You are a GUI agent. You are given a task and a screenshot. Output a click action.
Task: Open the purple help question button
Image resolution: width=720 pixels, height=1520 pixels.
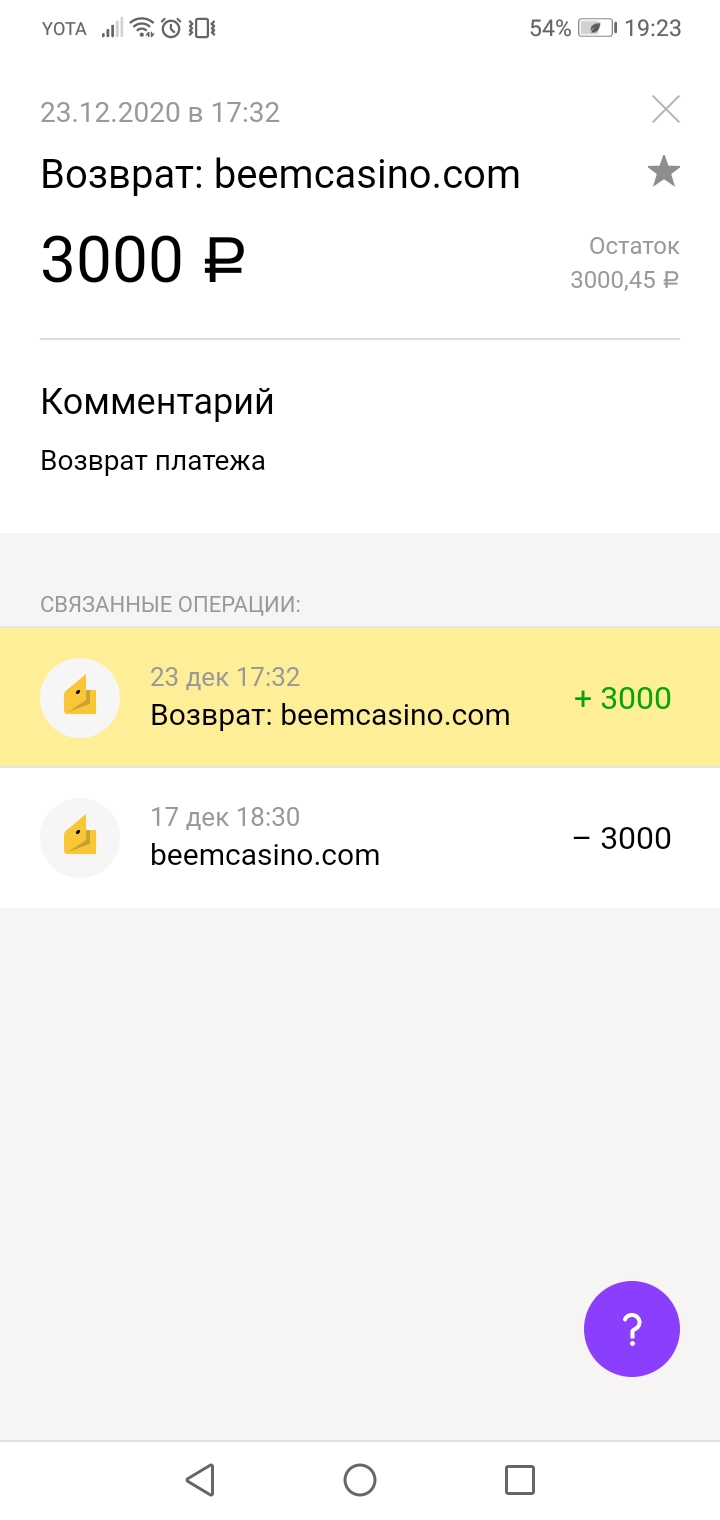click(x=632, y=1329)
